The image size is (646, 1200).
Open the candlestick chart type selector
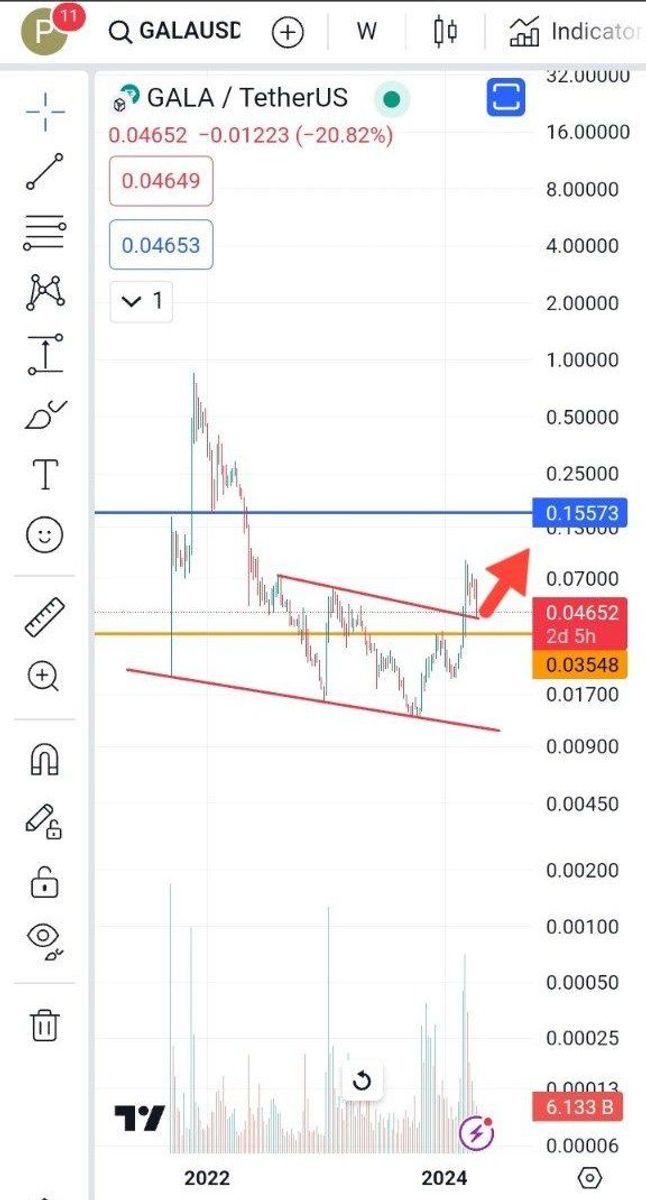pos(444,31)
